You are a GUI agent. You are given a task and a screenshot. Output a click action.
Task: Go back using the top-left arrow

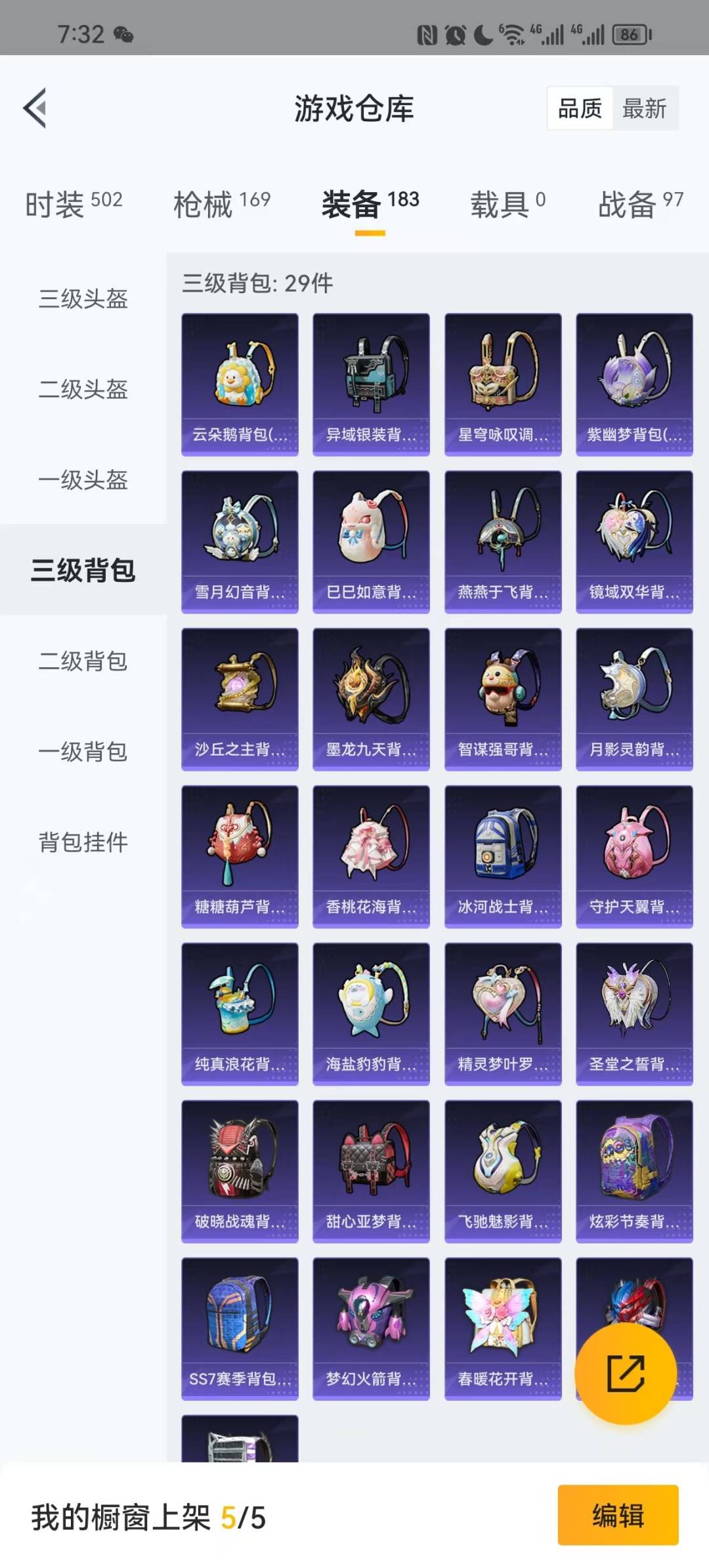coord(35,108)
